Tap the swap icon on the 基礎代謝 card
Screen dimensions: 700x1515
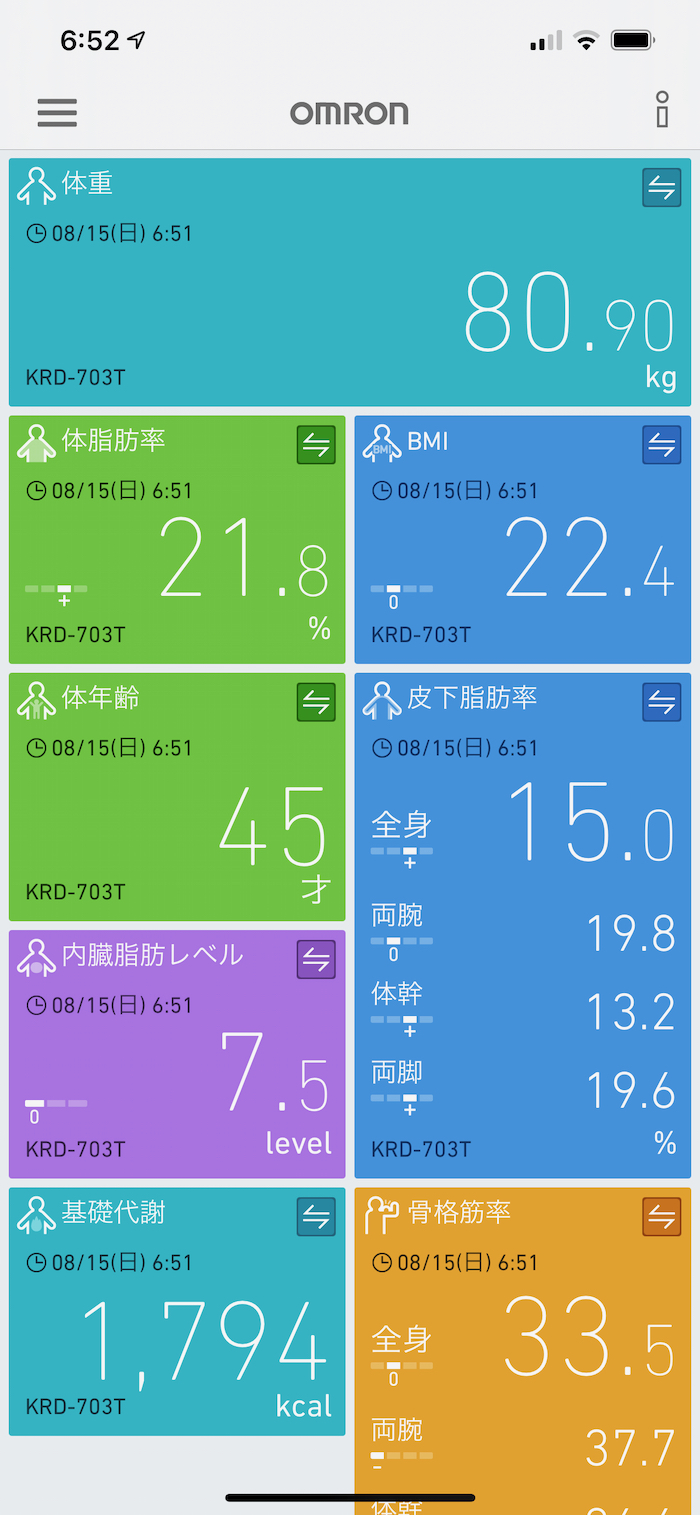[316, 1217]
